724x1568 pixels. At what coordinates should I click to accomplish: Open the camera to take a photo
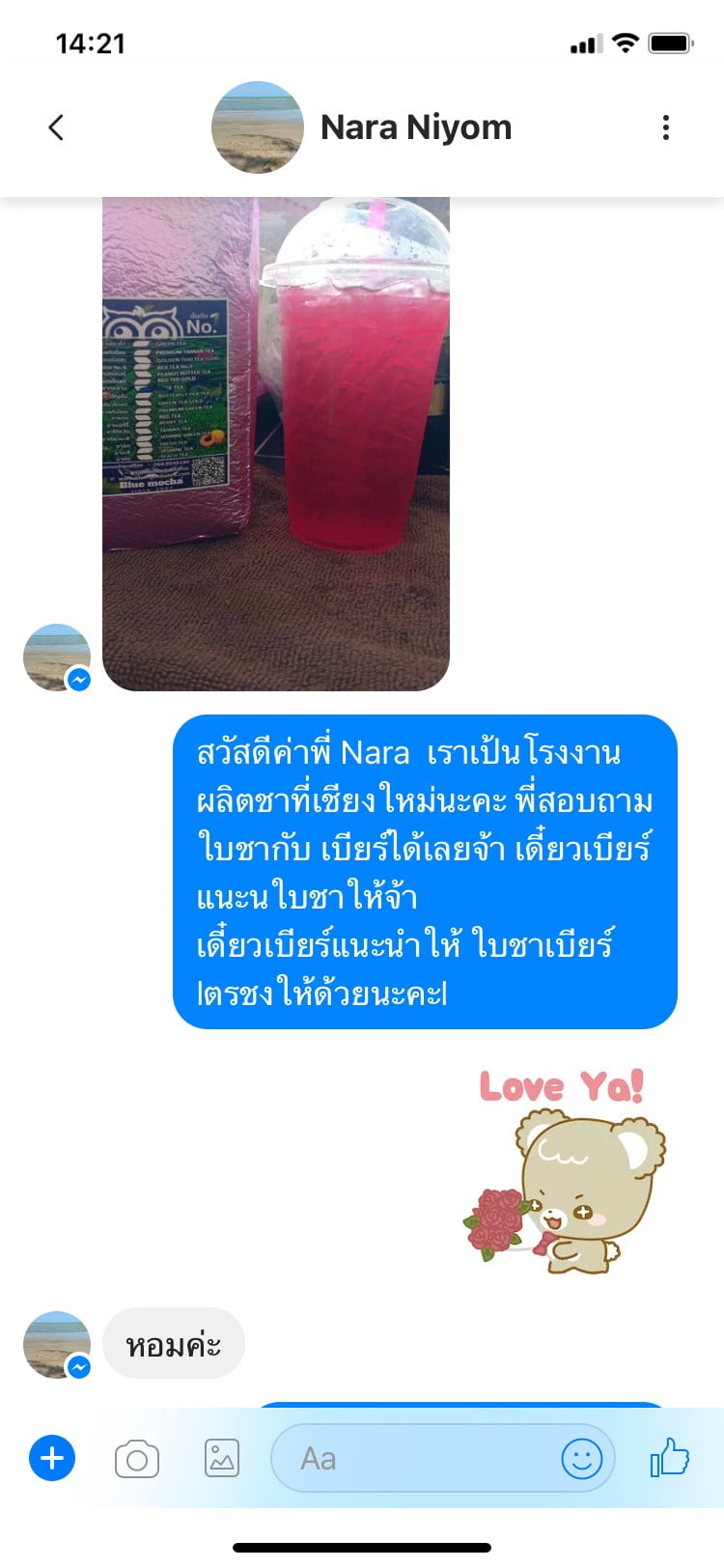137,1459
